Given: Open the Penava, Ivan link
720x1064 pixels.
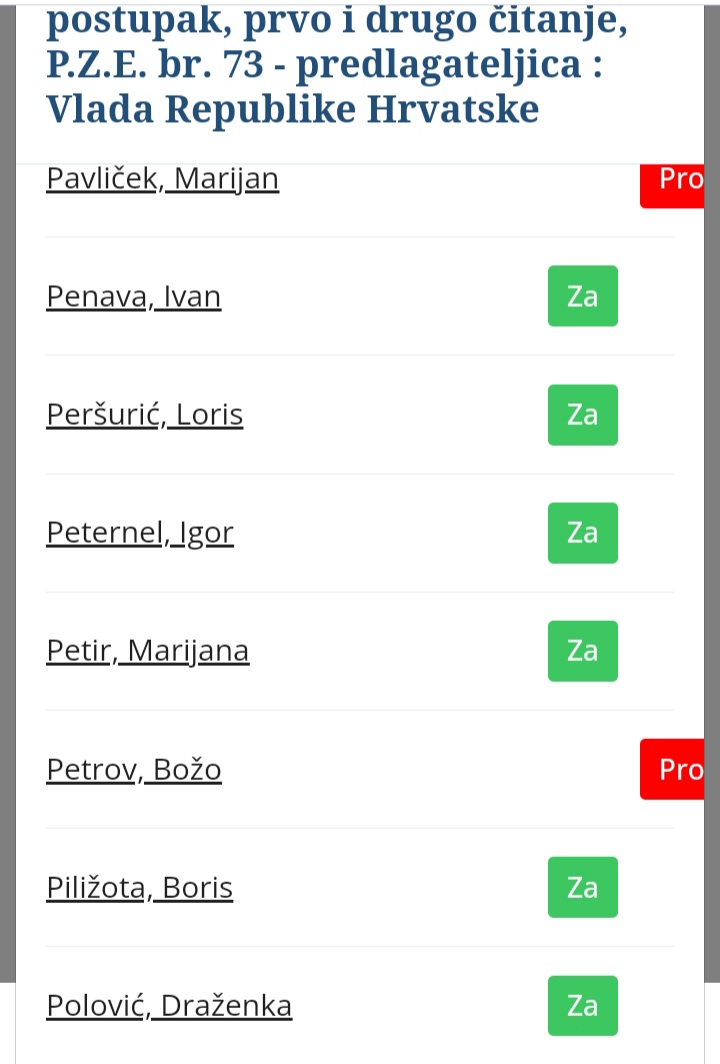Looking at the screenshot, I should point(133,297).
